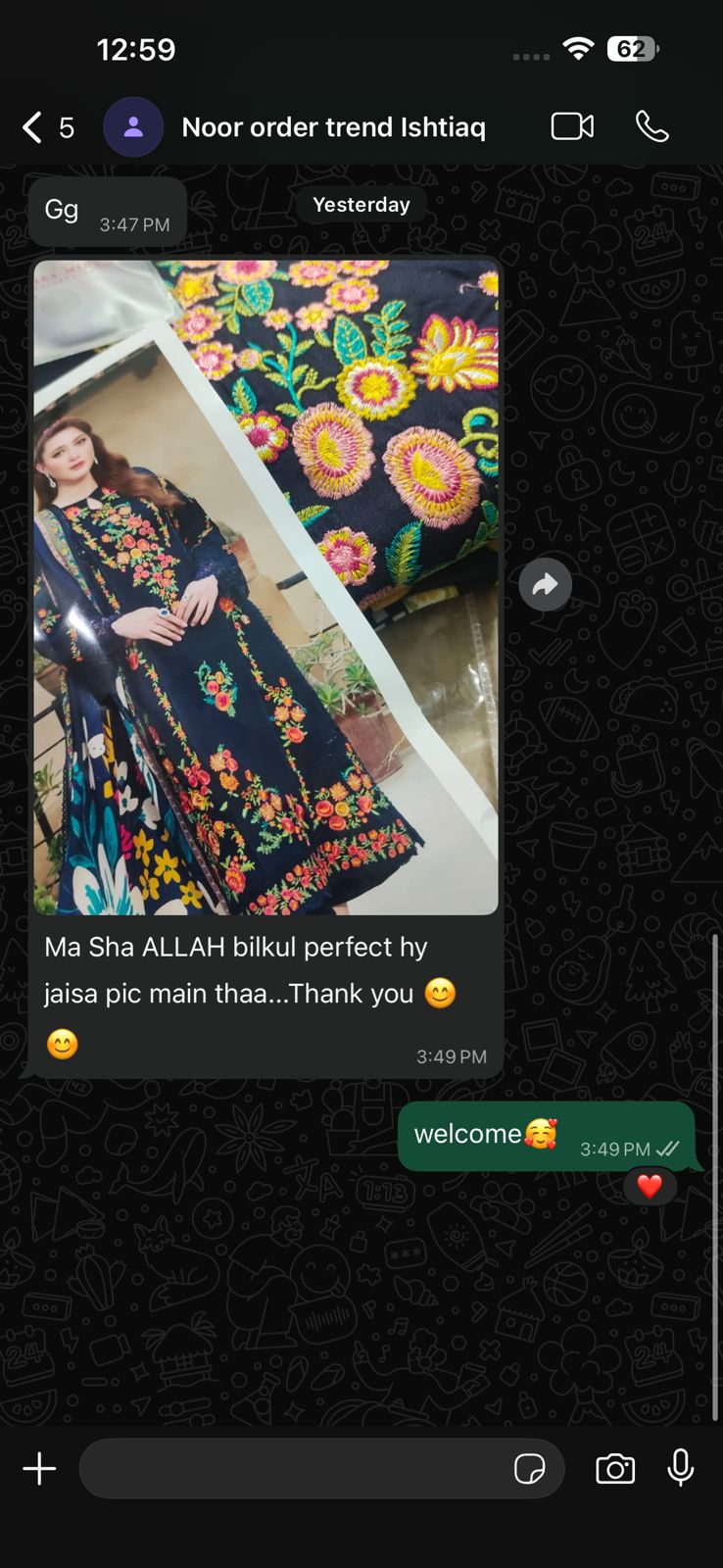The width and height of the screenshot is (723, 1568).
Task: Focus the message input field
Action: pos(294,1468)
